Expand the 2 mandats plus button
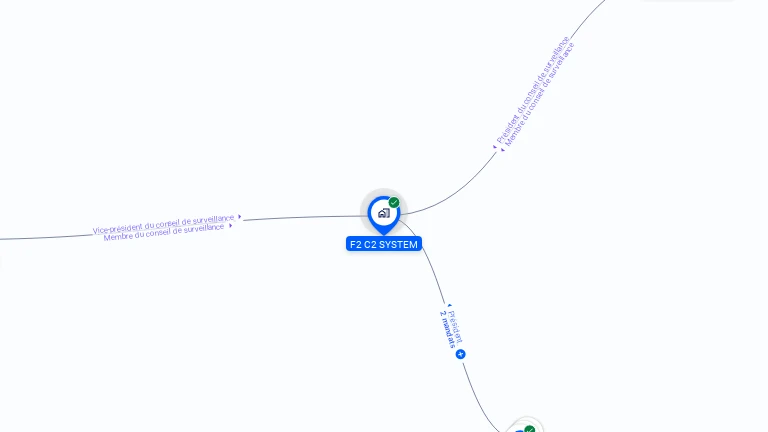 coord(460,354)
